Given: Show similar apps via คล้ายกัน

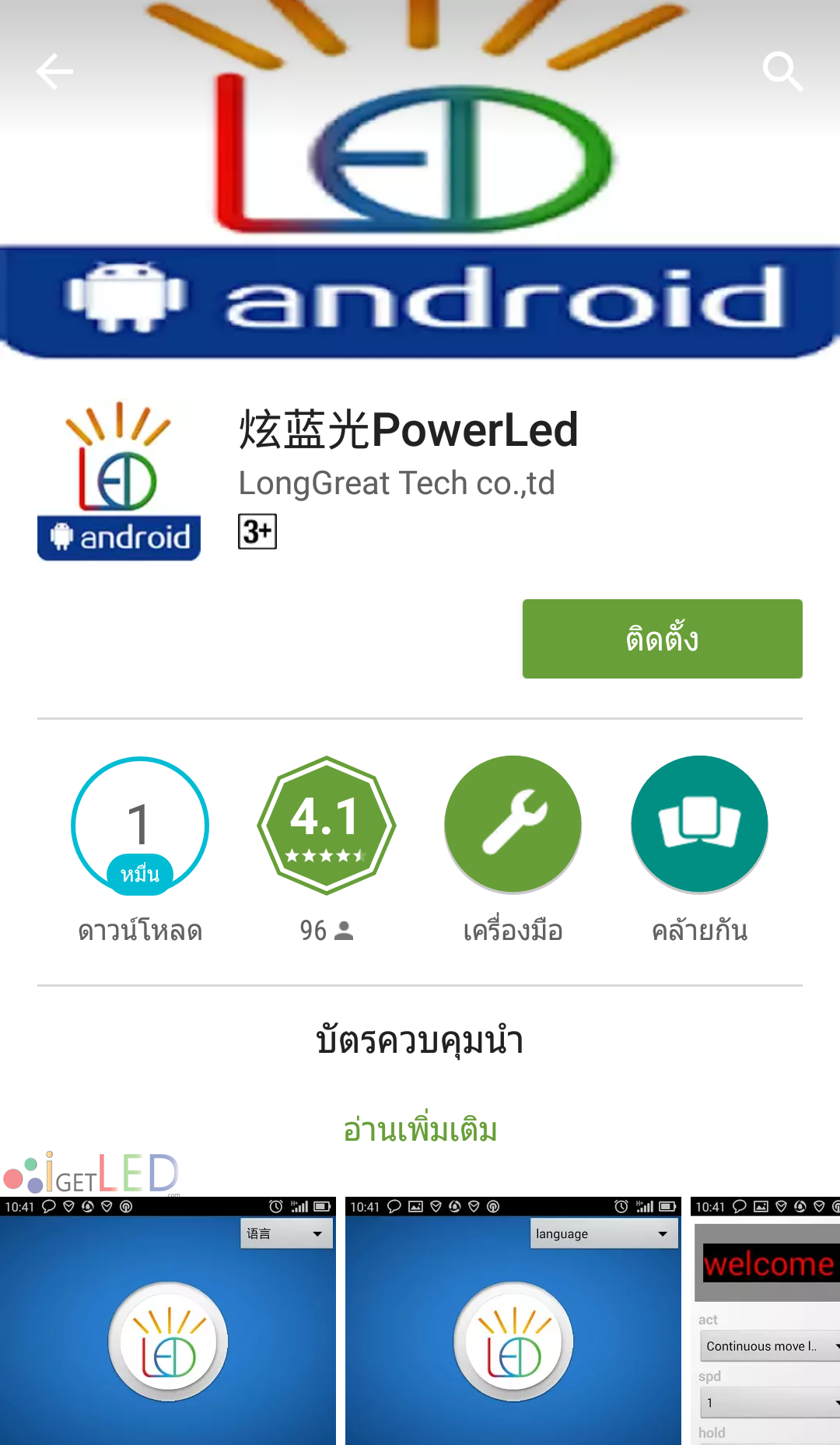Looking at the screenshot, I should (x=699, y=825).
